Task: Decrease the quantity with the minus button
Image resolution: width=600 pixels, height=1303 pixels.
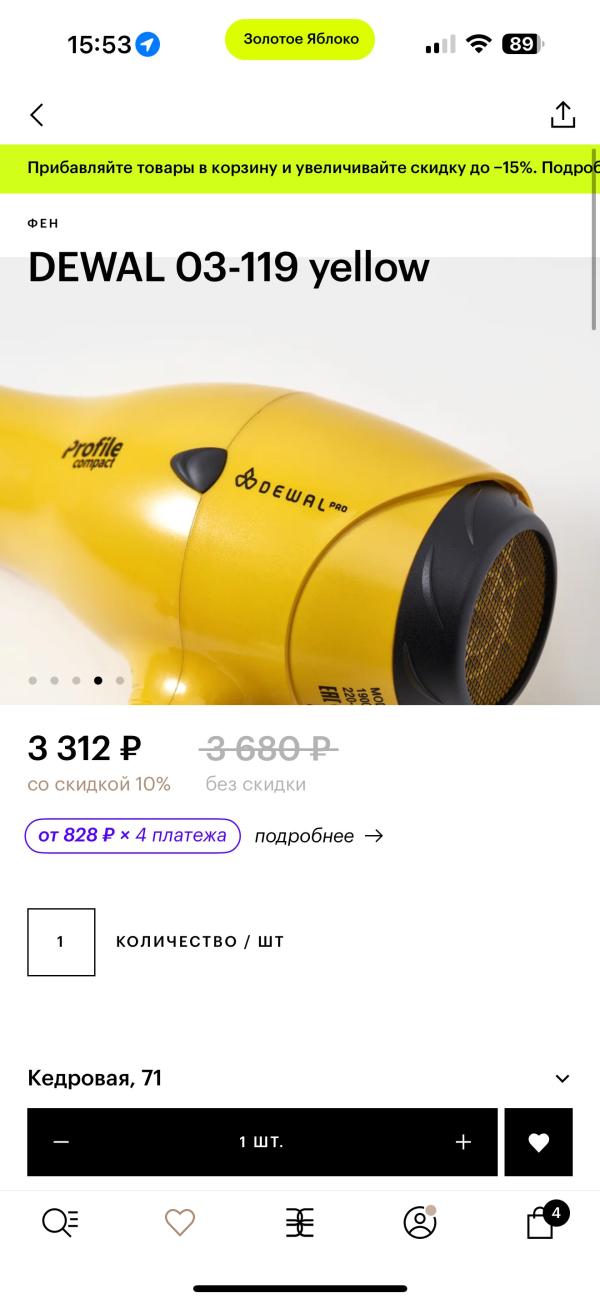Action: click(62, 1142)
